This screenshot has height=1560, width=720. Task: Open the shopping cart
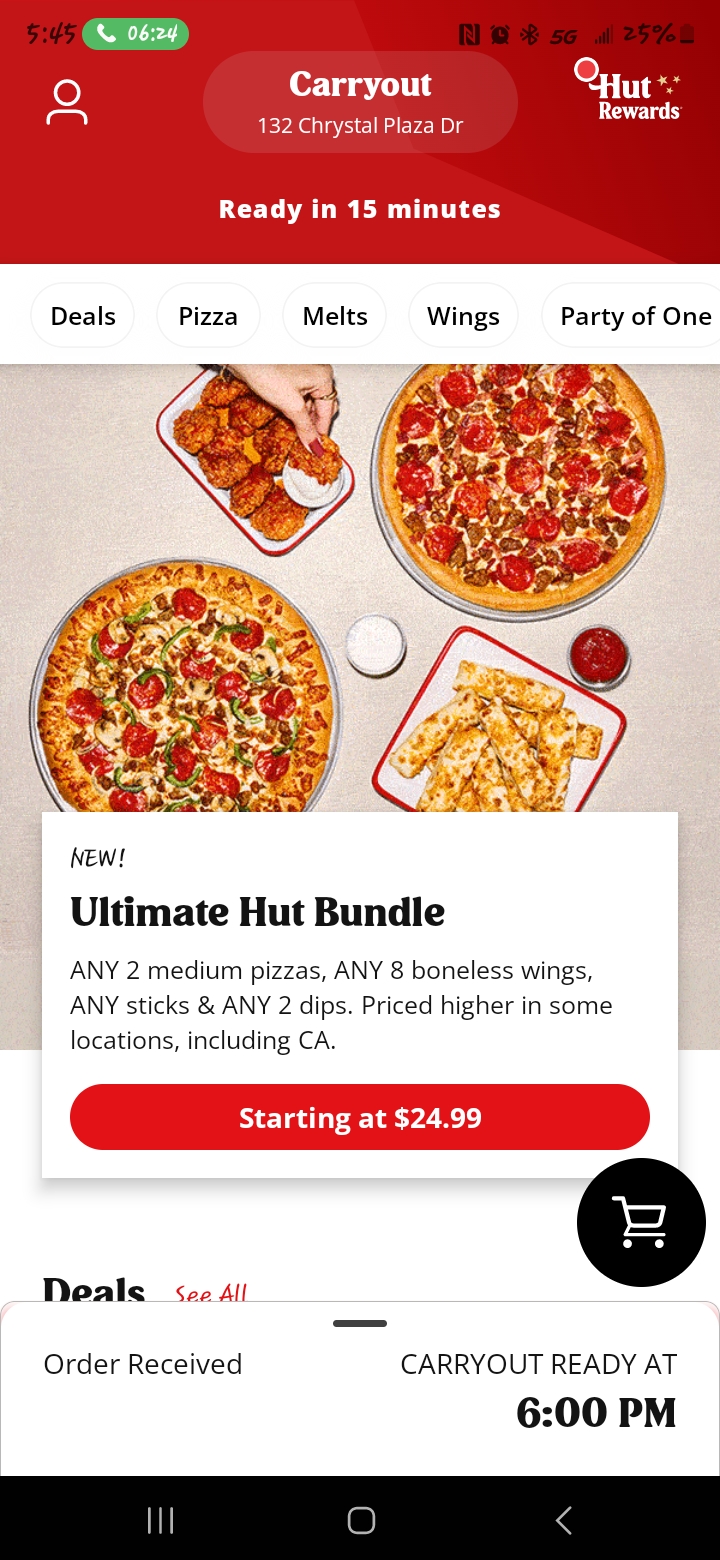(641, 1221)
